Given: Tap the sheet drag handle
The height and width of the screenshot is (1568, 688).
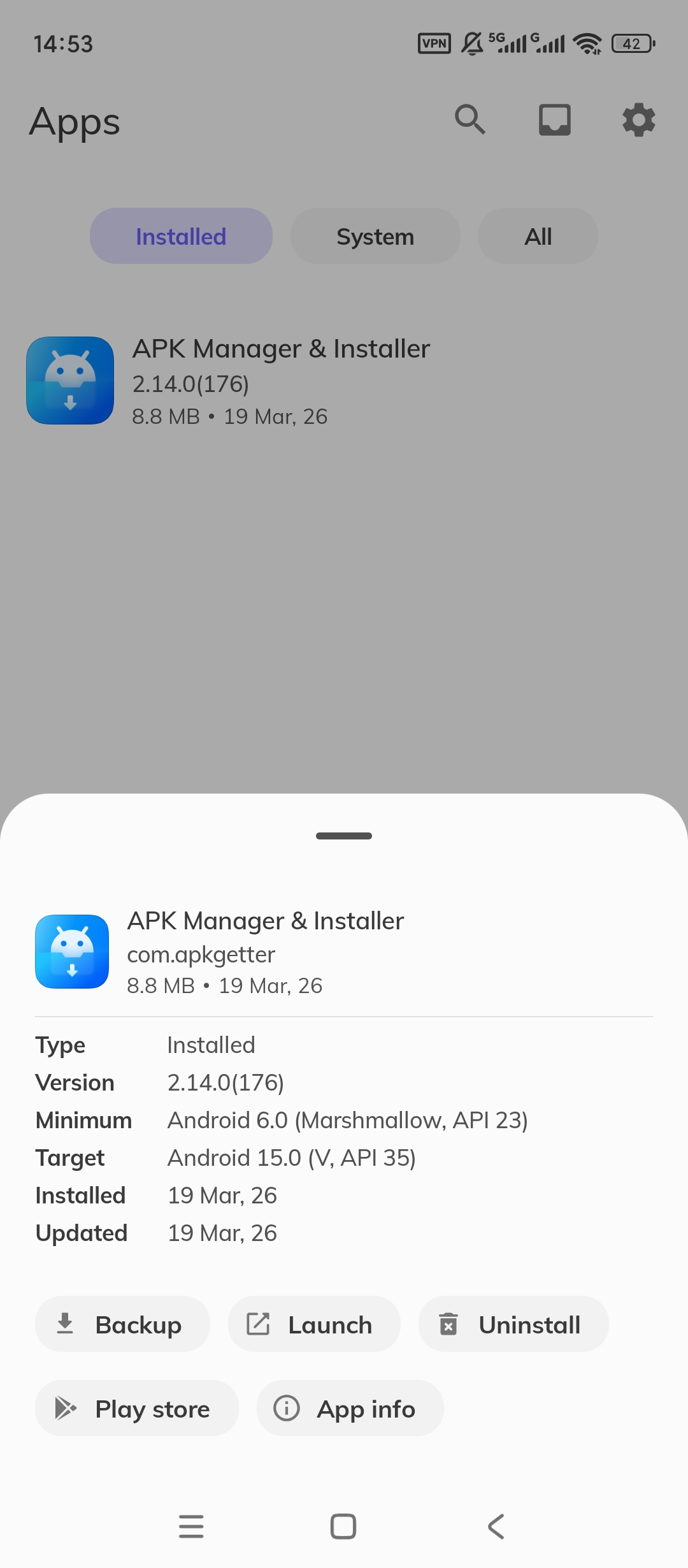Looking at the screenshot, I should pos(344,836).
